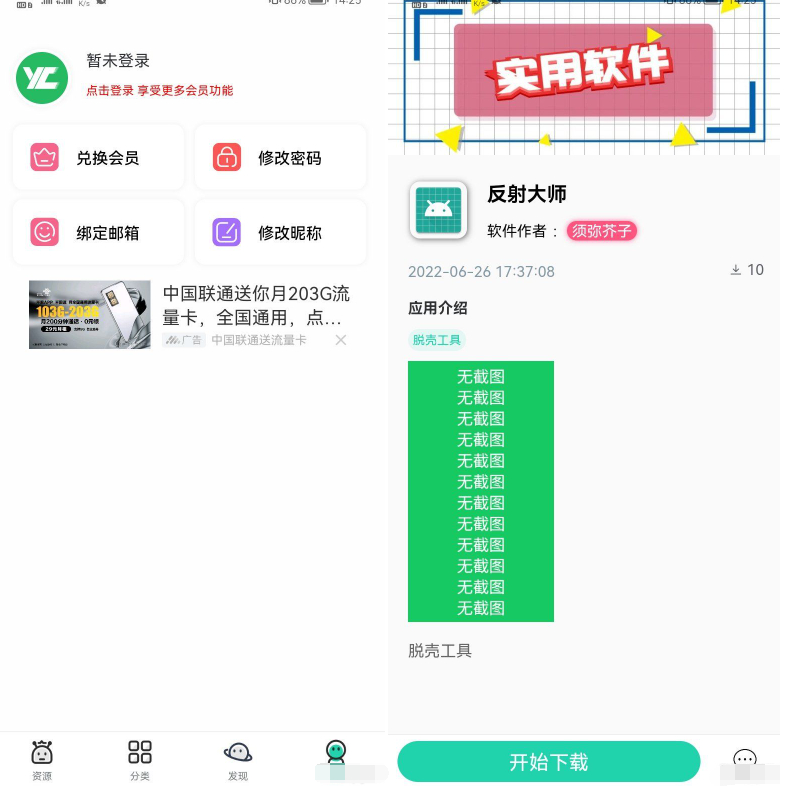Screen dimensions: 785x786
Task: Tap the planet-shaped 发现 icon
Action: point(238,752)
